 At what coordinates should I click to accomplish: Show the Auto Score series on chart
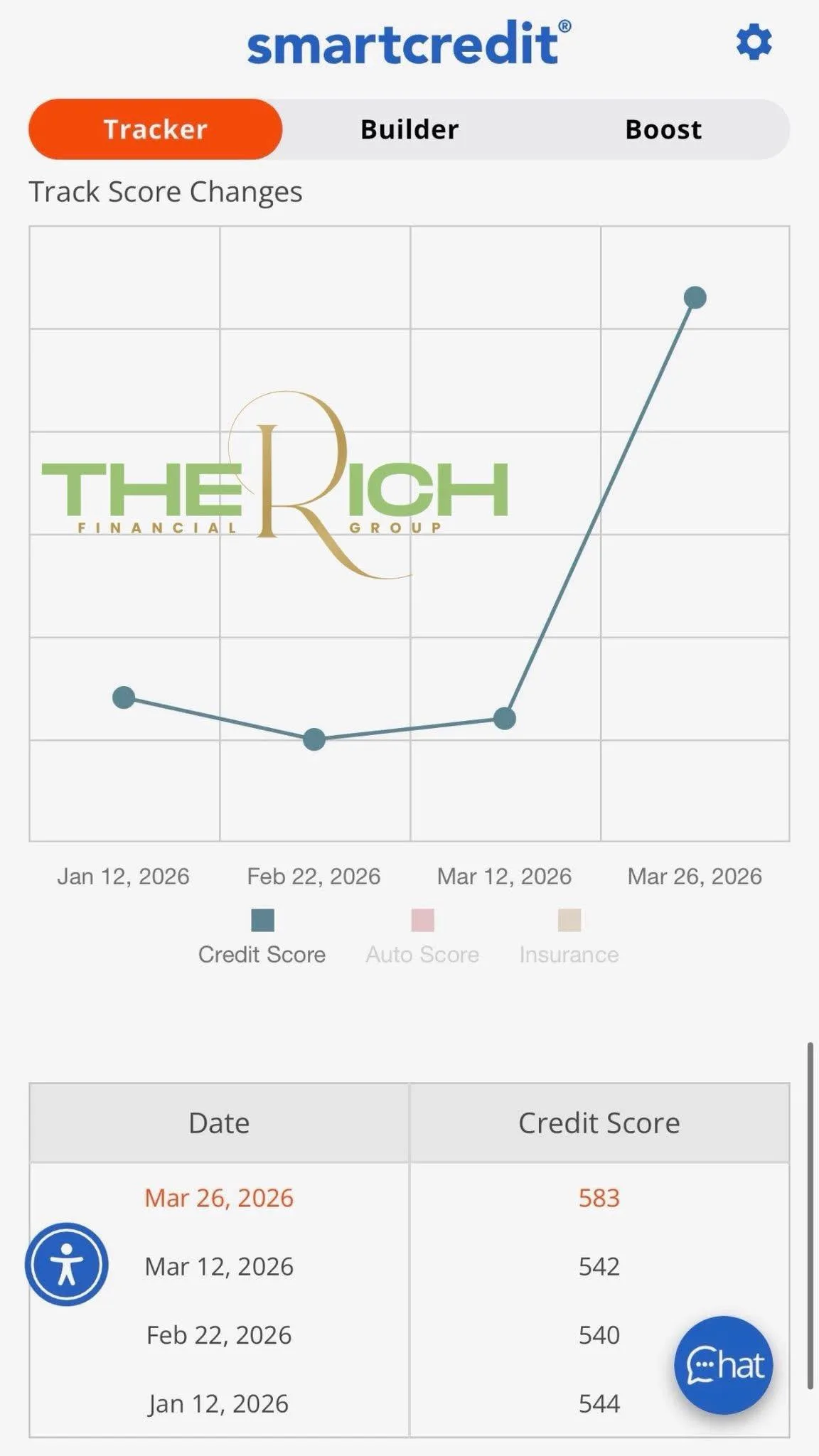[x=422, y=938]
